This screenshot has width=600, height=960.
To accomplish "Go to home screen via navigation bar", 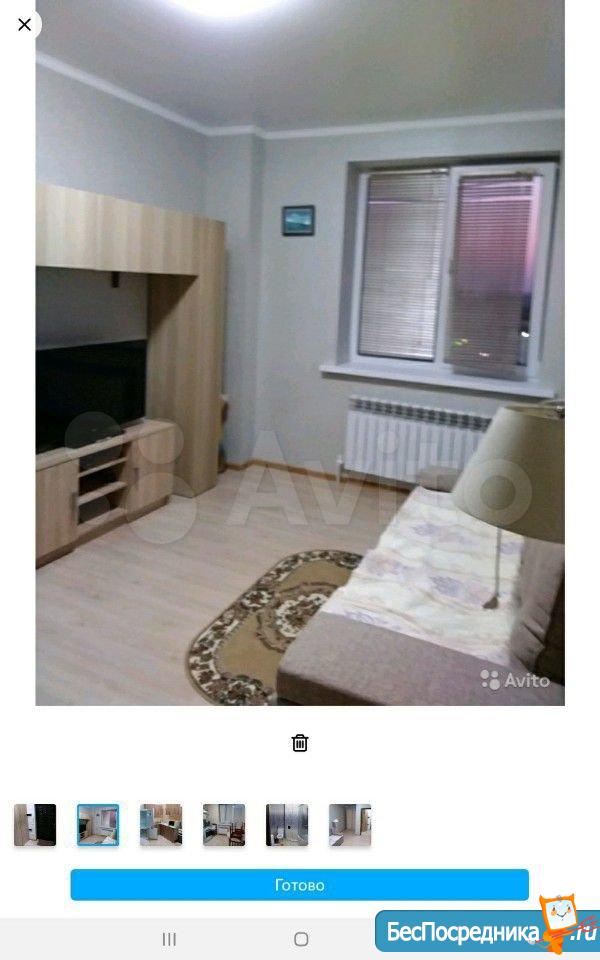I will 301,939.
